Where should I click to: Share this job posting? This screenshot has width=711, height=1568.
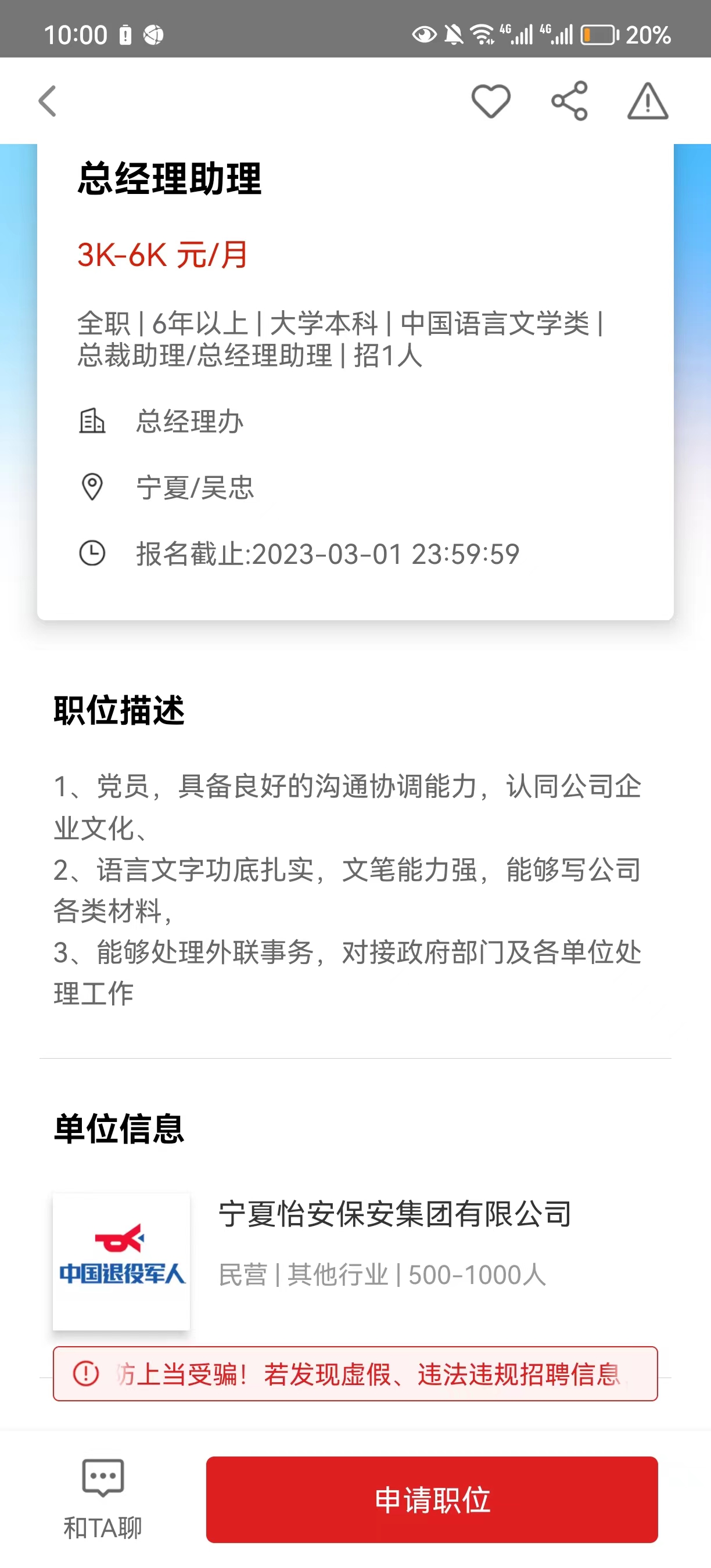click(x=569, y=101)
